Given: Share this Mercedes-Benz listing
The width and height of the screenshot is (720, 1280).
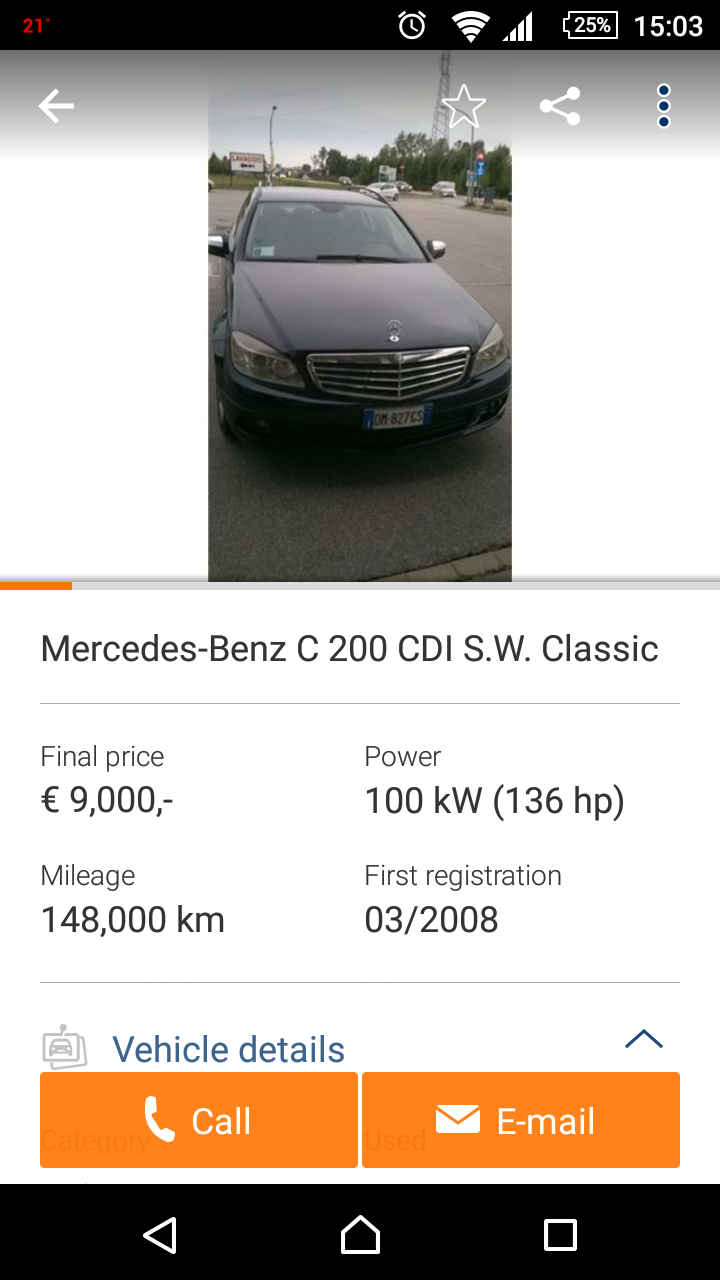Looking at the screenshot, I should pyautogui.click(x=560, y=106).
